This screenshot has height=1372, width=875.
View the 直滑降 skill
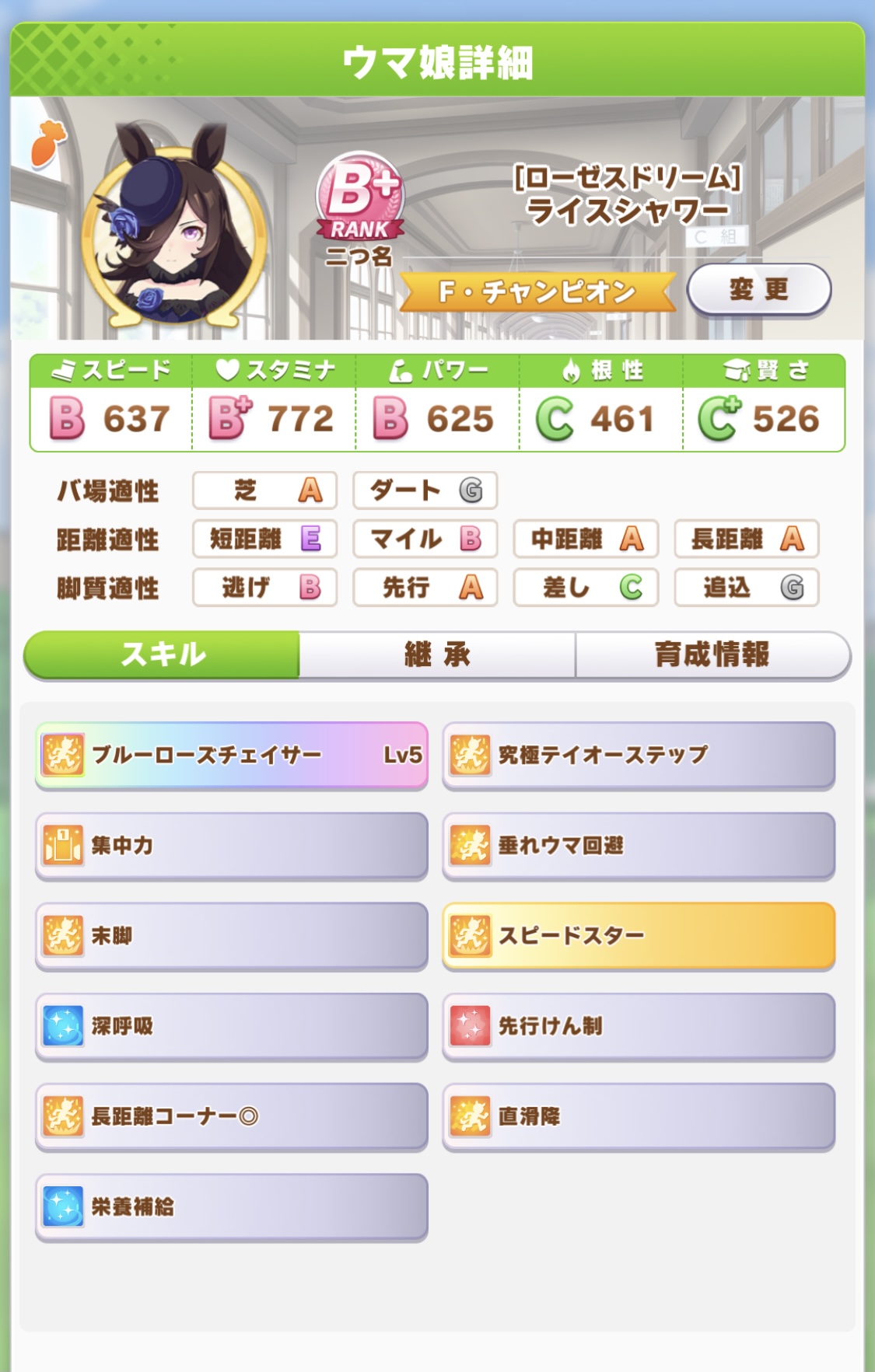tap(639, 1116)
